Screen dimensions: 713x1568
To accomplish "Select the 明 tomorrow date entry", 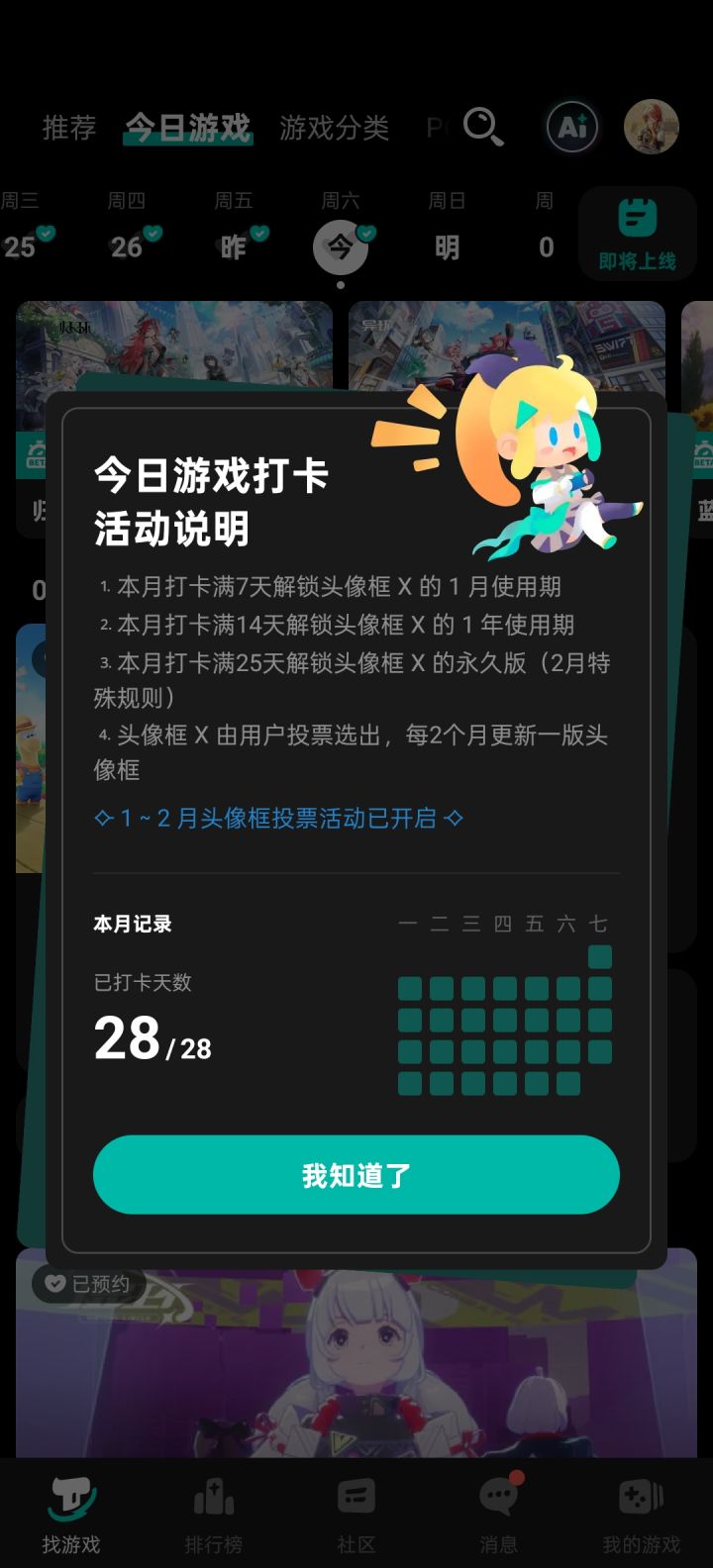I will tap(447, 235).
